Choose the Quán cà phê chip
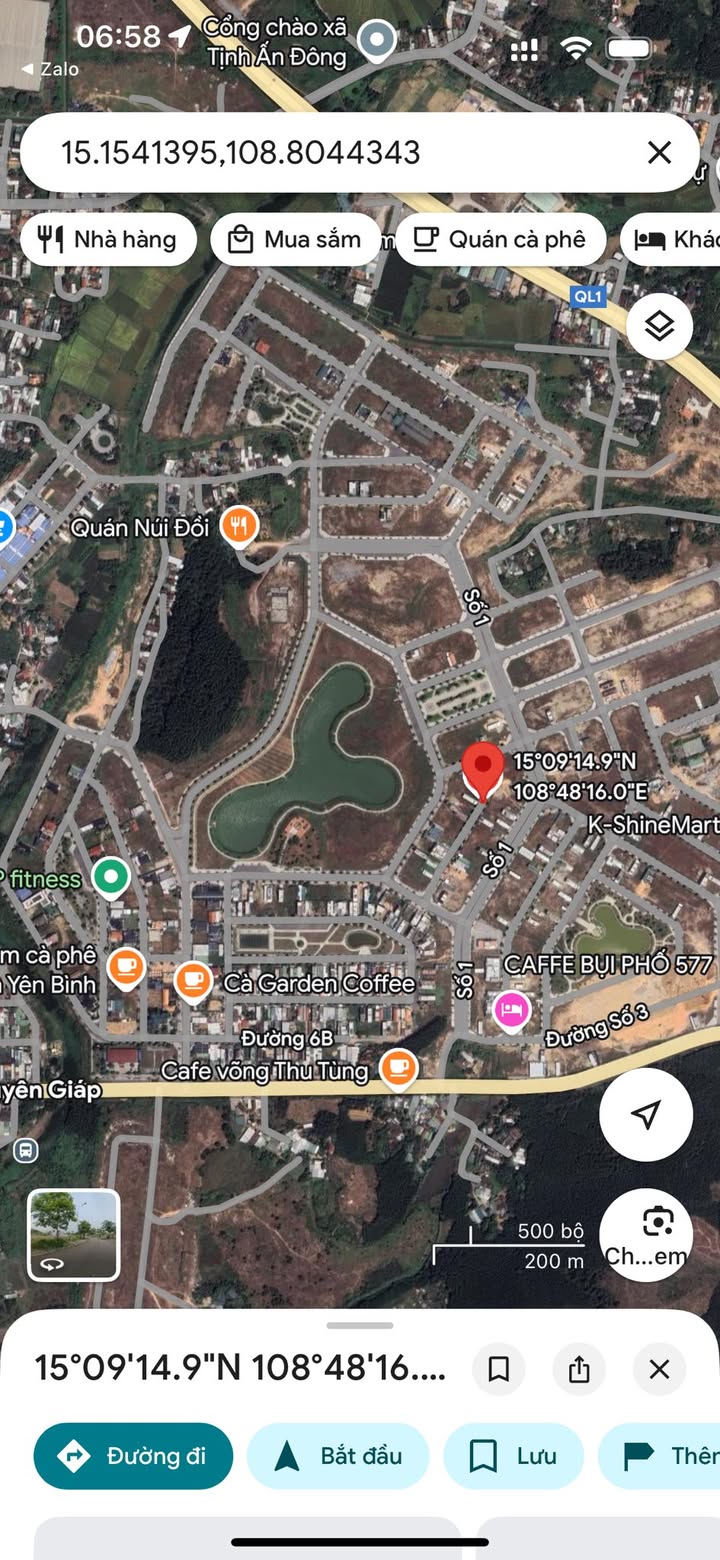This screenshot has height=1560, width=720. (500, 239)
